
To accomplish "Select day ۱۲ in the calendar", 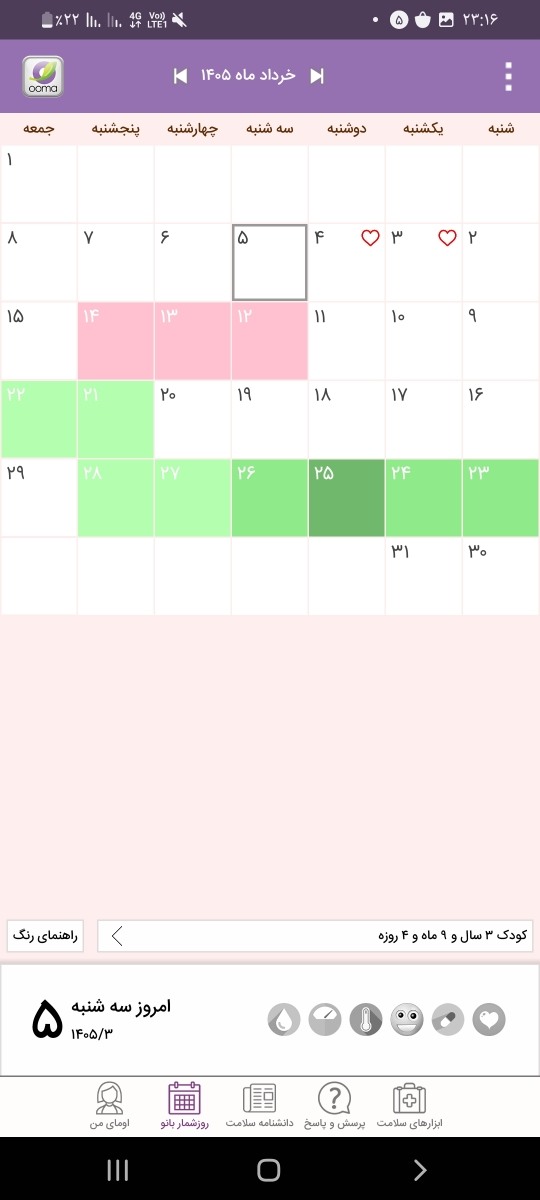I will pyautogui.click(x=269, y=341).
